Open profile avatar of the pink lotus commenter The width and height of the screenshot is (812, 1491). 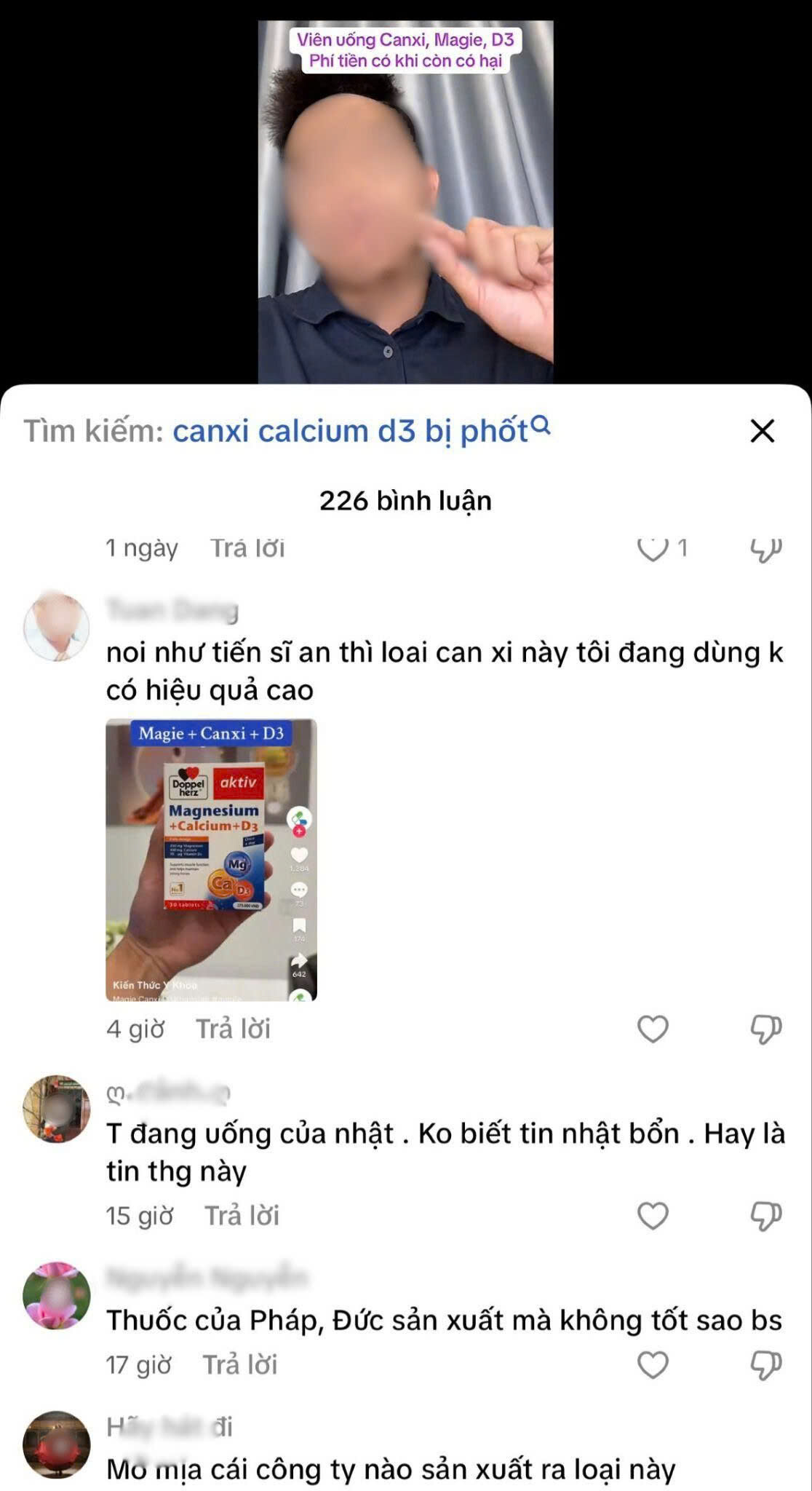57,1296
